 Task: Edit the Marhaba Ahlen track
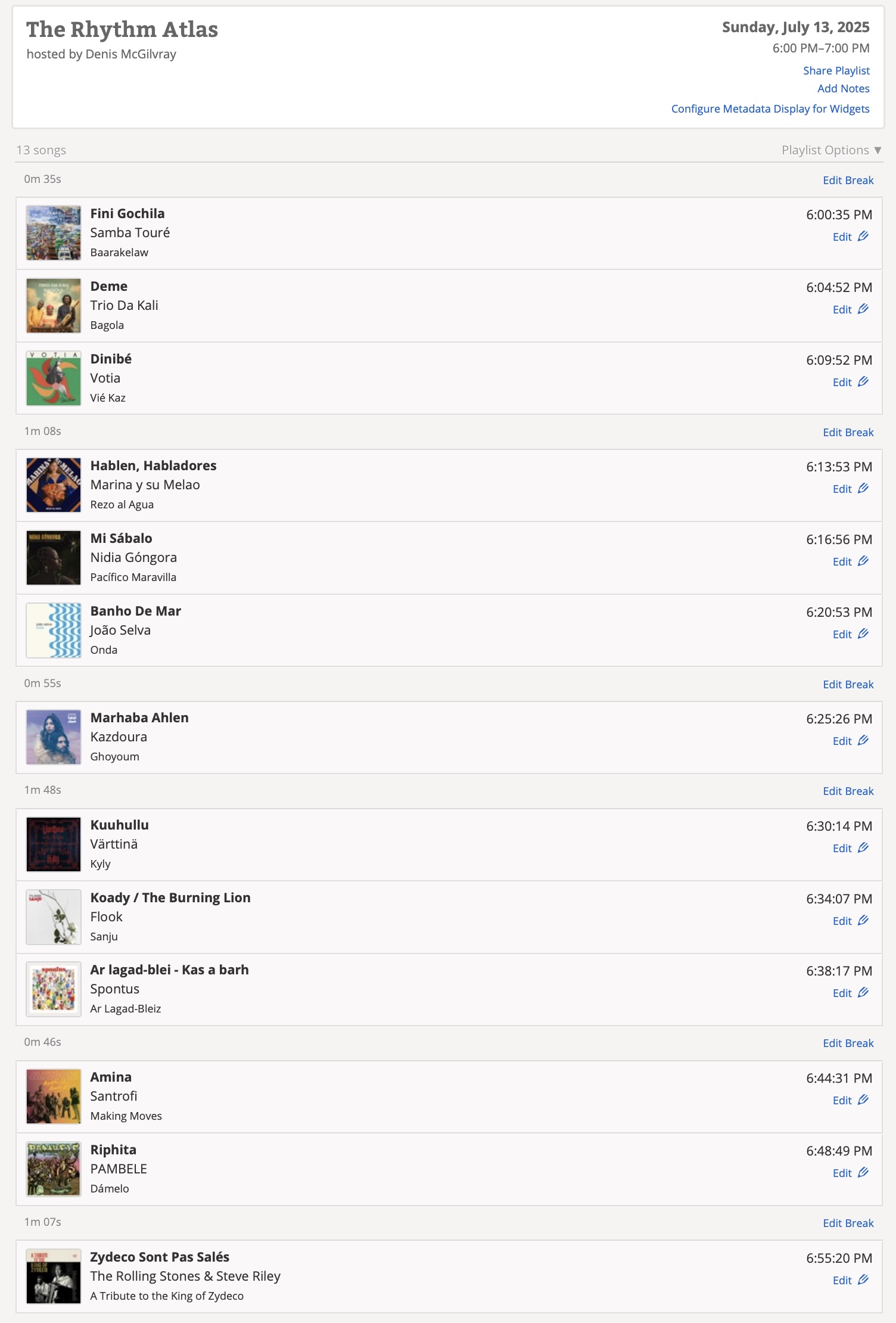click(850, 741)
